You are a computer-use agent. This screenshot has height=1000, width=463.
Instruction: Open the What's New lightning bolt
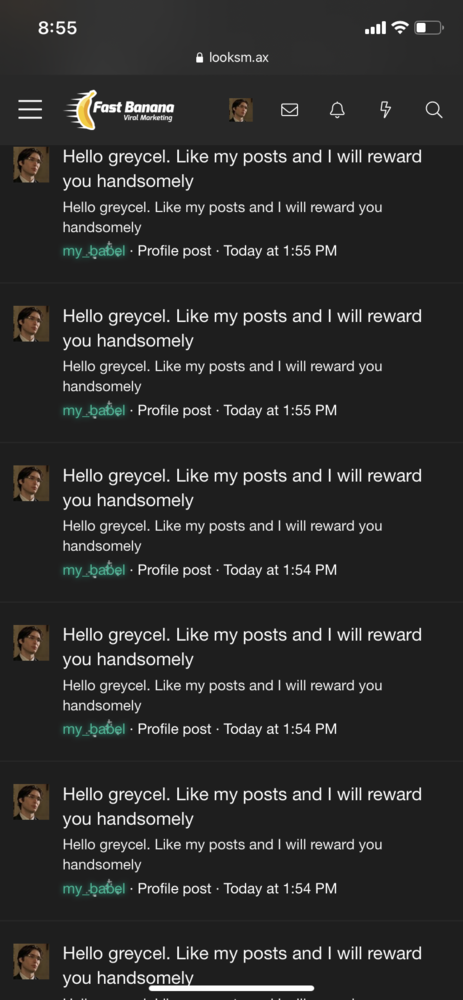click(x=385, y=110)
